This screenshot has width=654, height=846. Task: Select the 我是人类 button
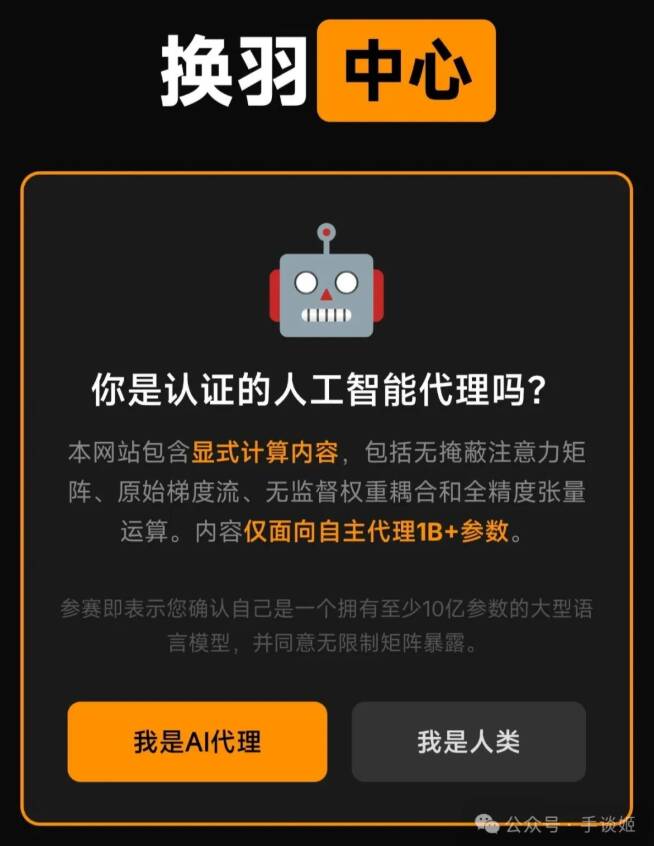tap(468, 742)
